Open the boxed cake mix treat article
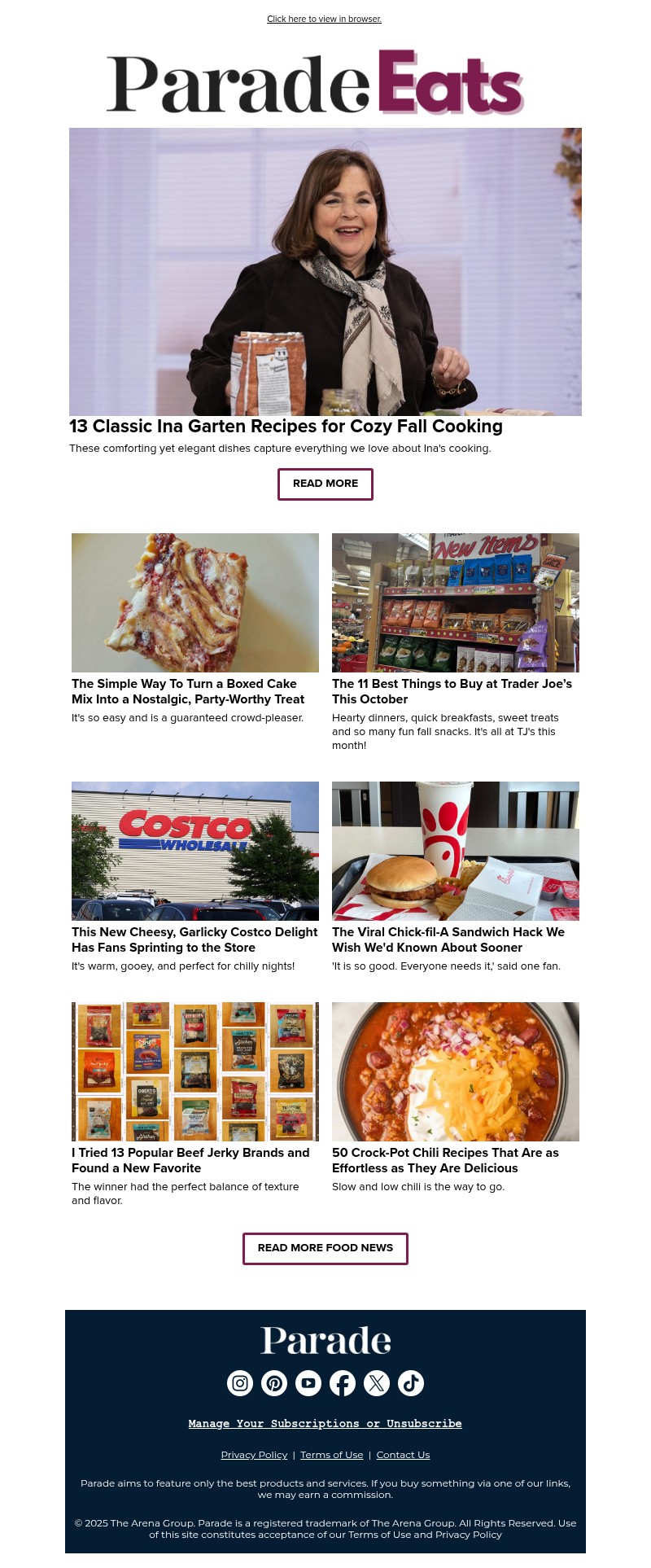 coord(188,691)
